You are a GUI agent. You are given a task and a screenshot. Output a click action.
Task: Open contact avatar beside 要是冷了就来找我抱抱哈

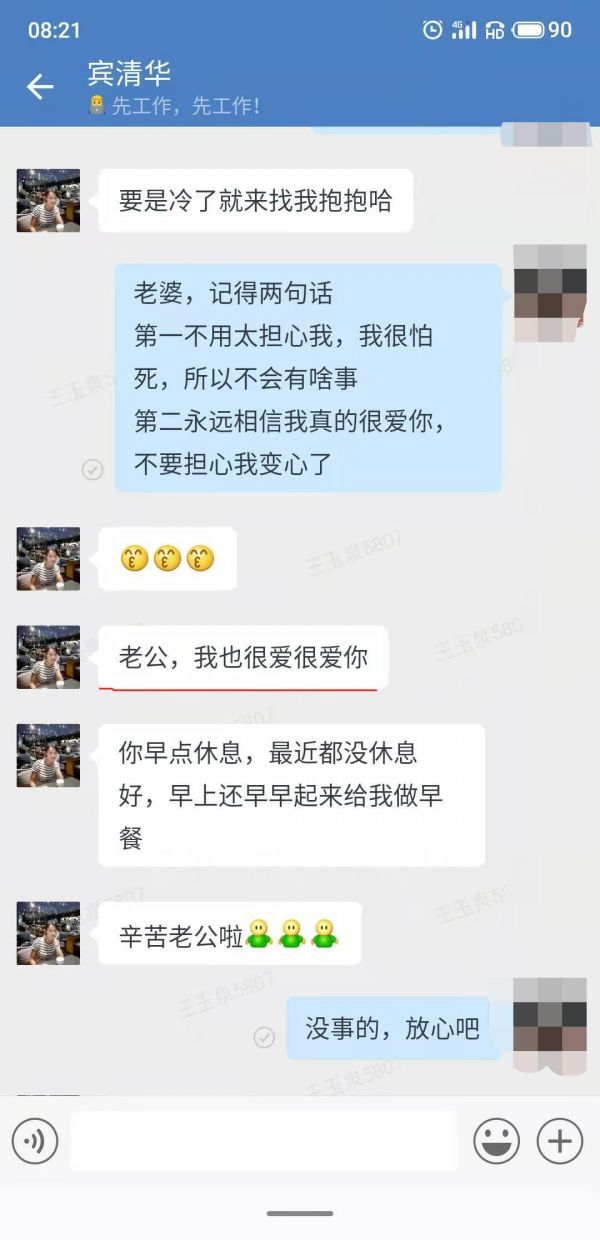point(48,200)
